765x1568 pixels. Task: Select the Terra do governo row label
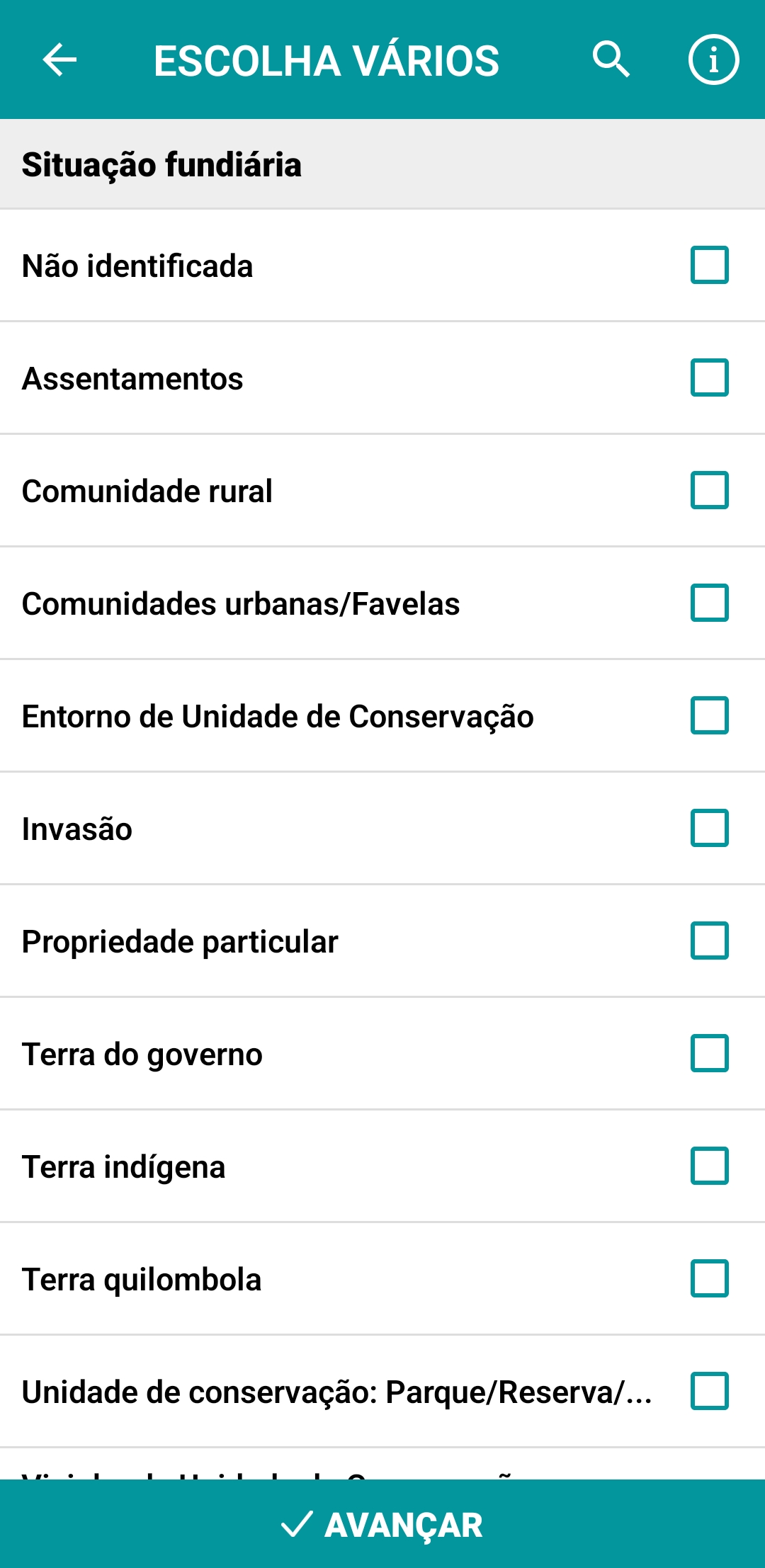tap(142, 1055)
